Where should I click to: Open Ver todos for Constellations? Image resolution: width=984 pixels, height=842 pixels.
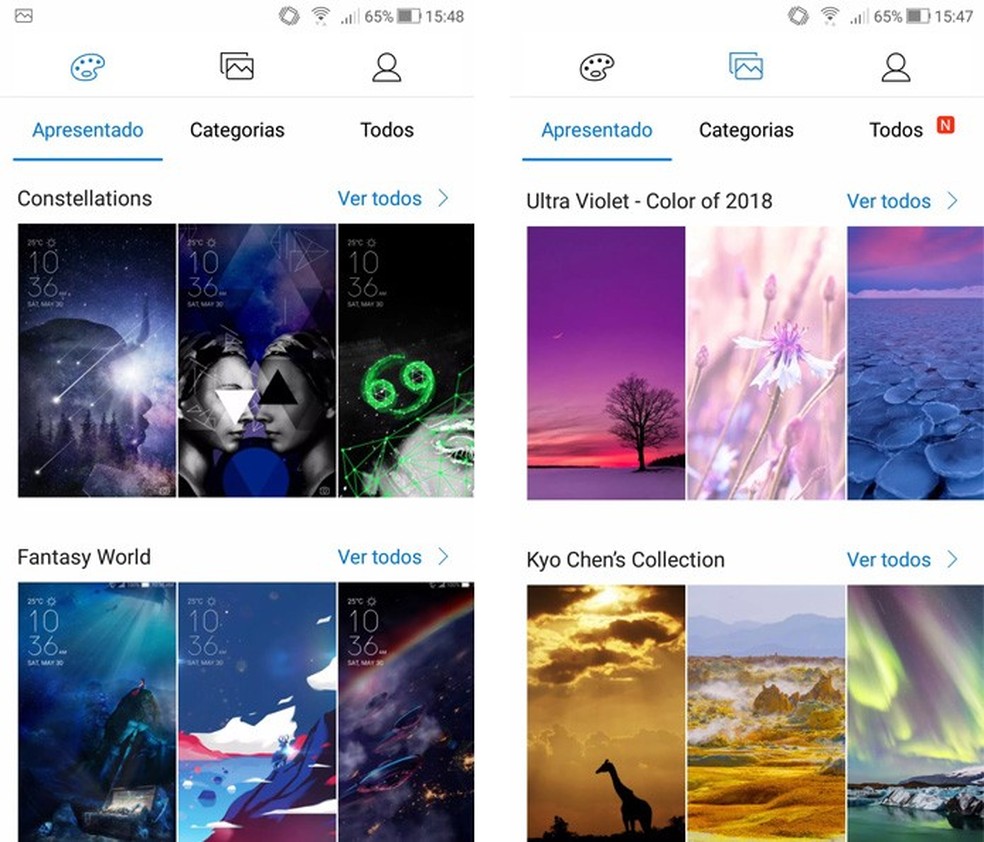click(392, 198)
